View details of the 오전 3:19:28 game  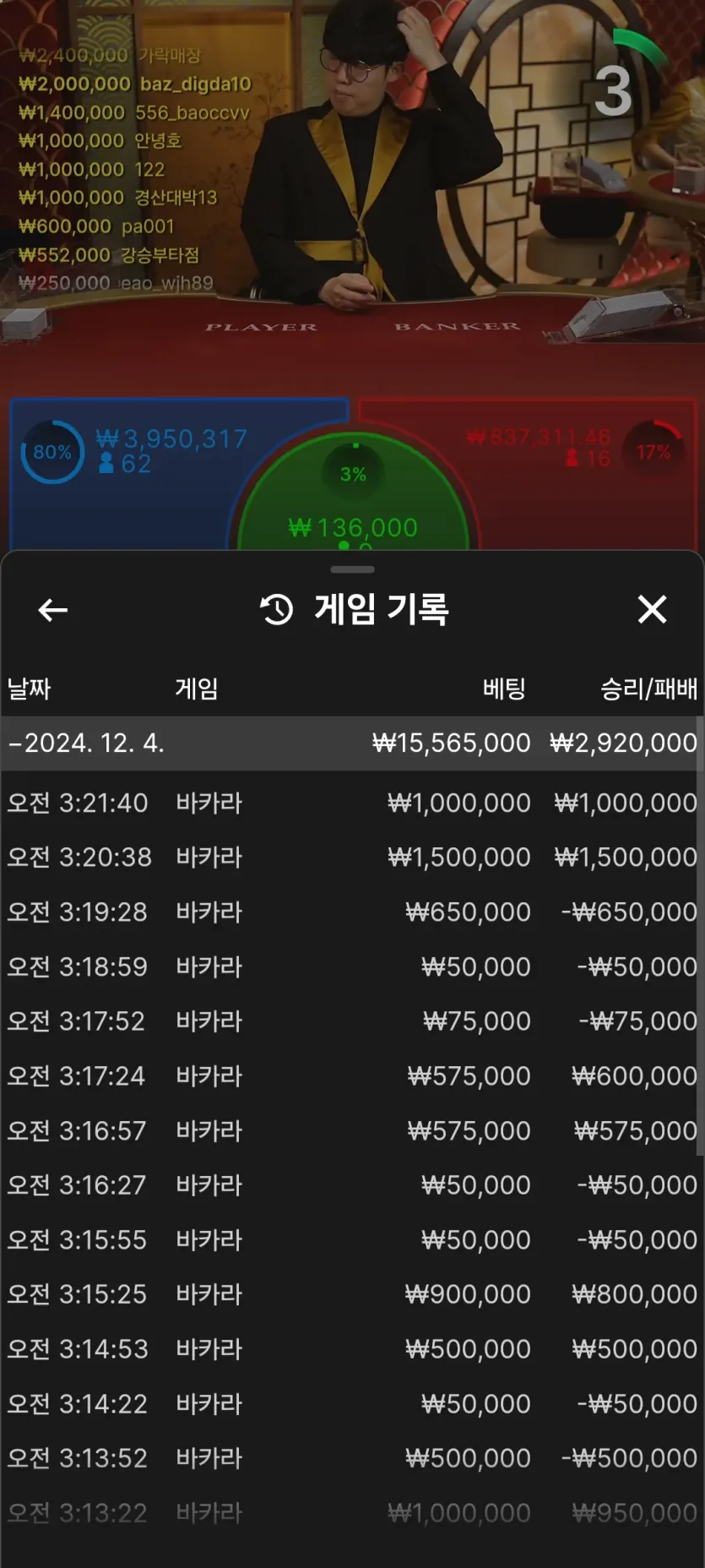tap(350, 912)
